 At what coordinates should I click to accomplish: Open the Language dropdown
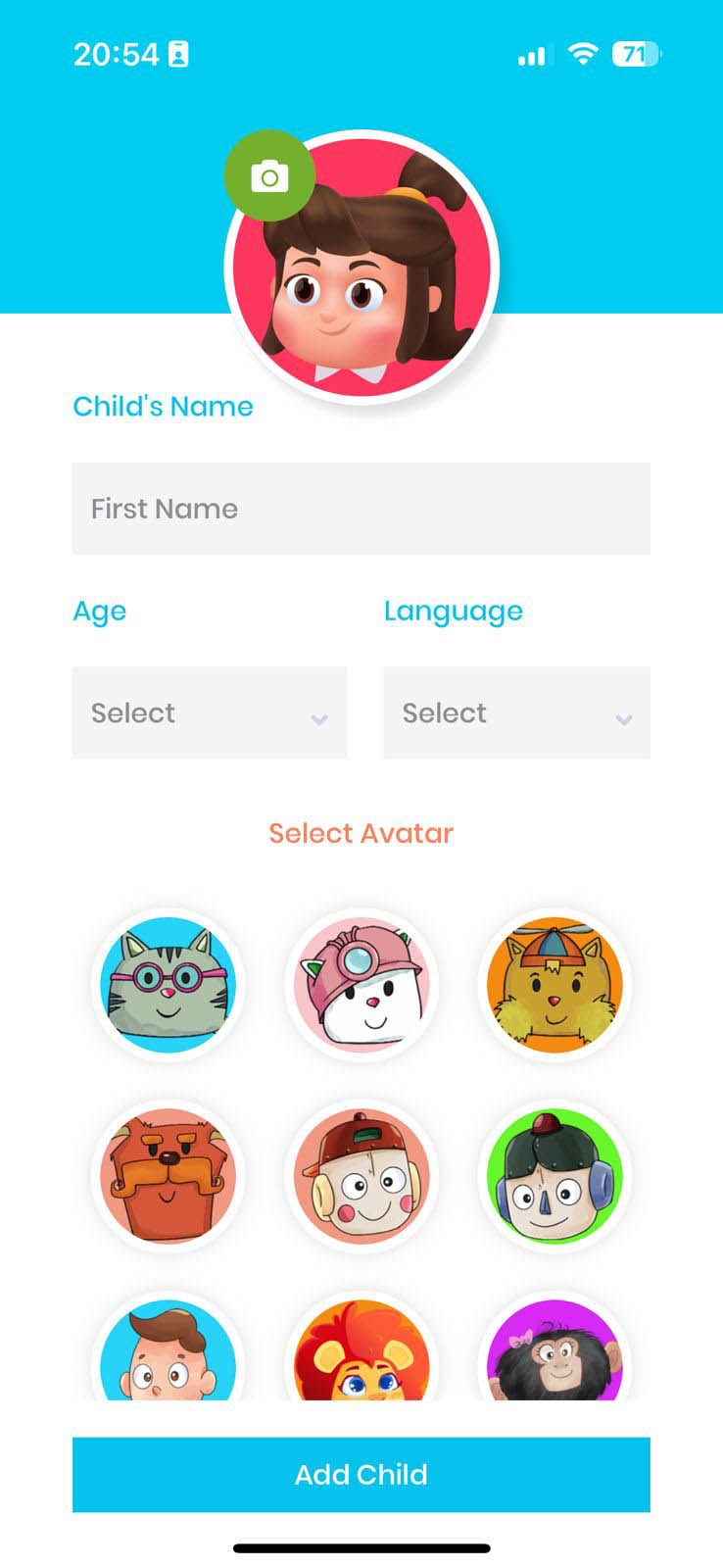[516, 712]
